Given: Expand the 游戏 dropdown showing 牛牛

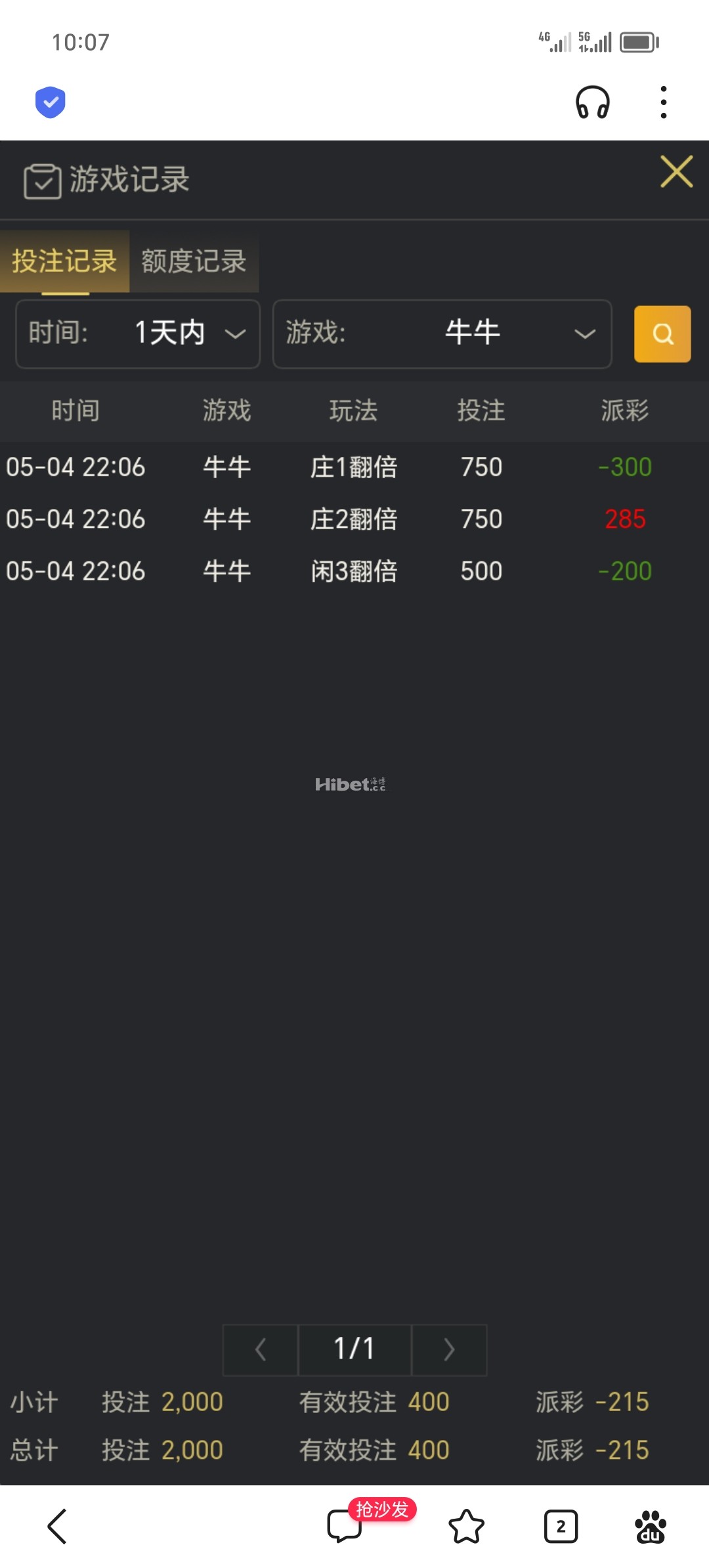Looking at the screenshot, I should tap(442, 334).
